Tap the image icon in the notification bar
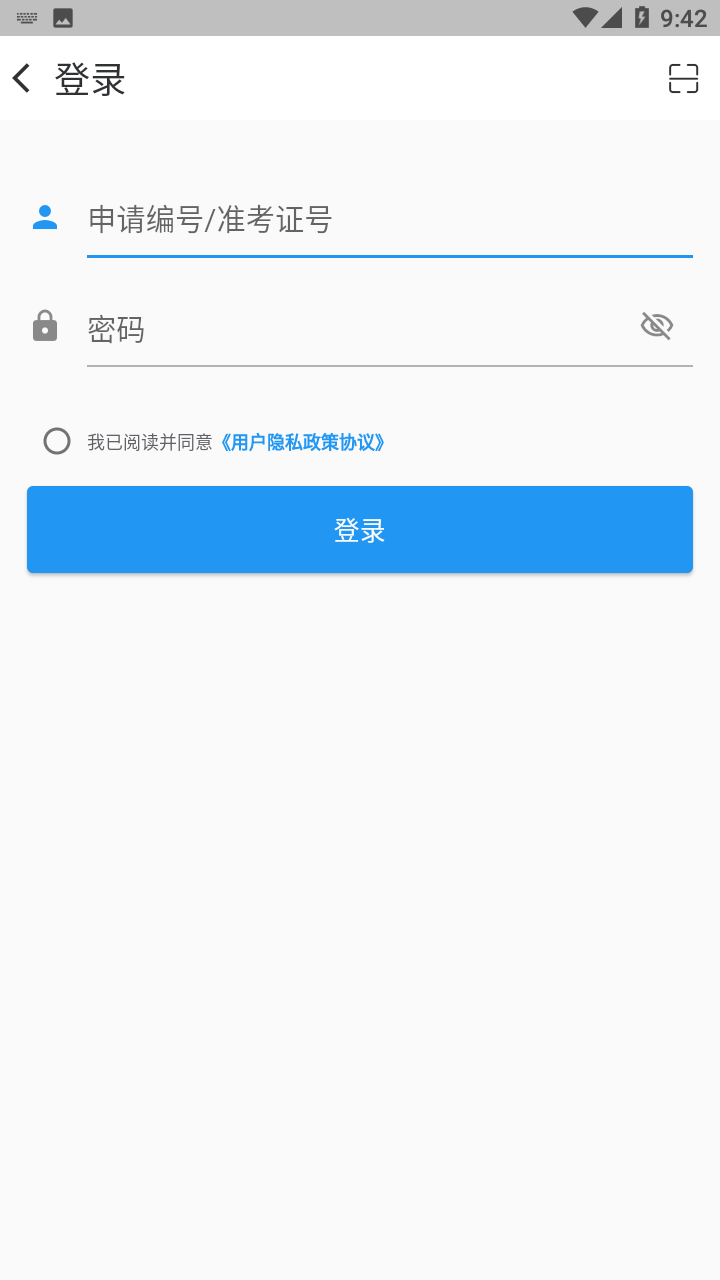720x1280 pixels. pyautogui.click(x=64, y=17)
